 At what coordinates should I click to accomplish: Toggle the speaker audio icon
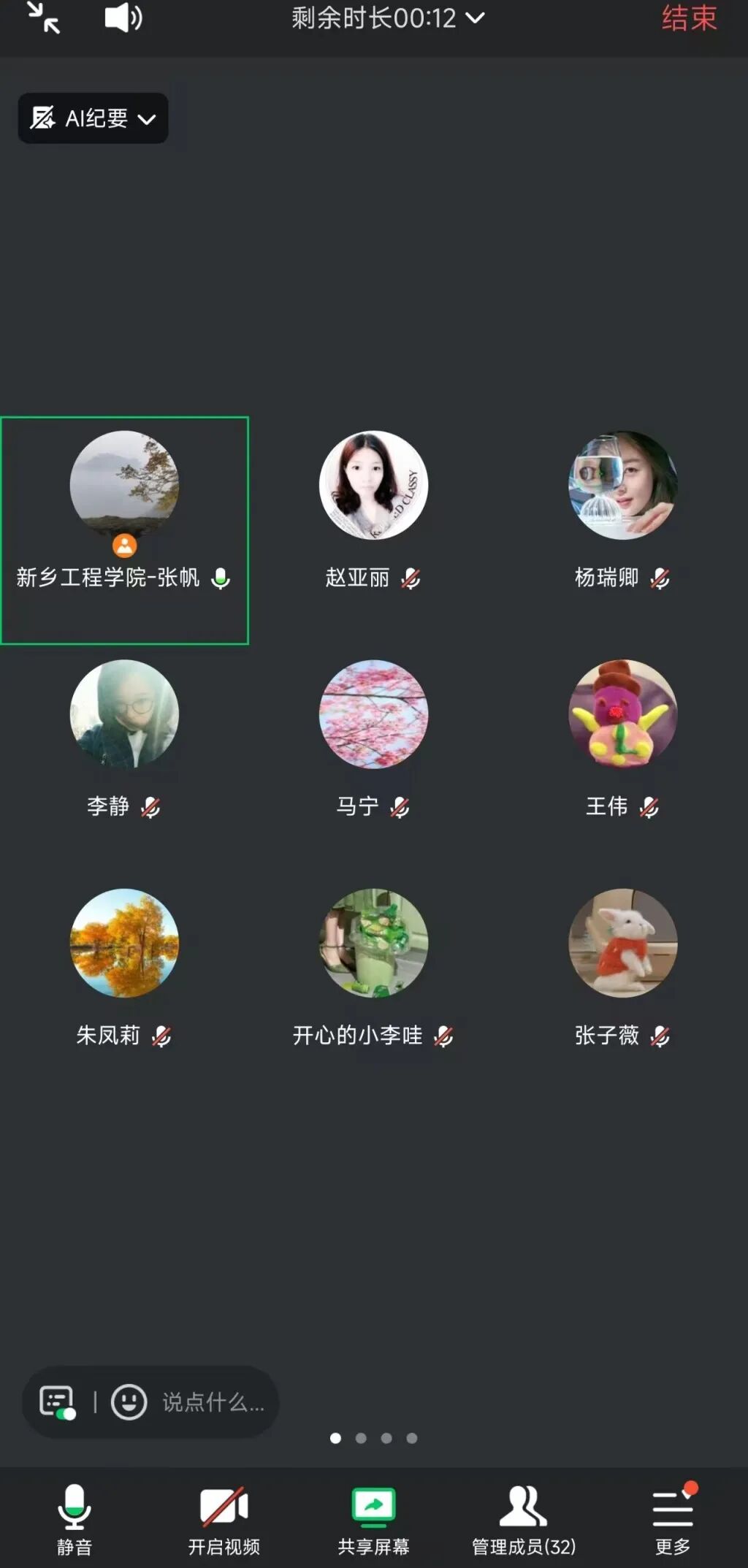(123, 18)
